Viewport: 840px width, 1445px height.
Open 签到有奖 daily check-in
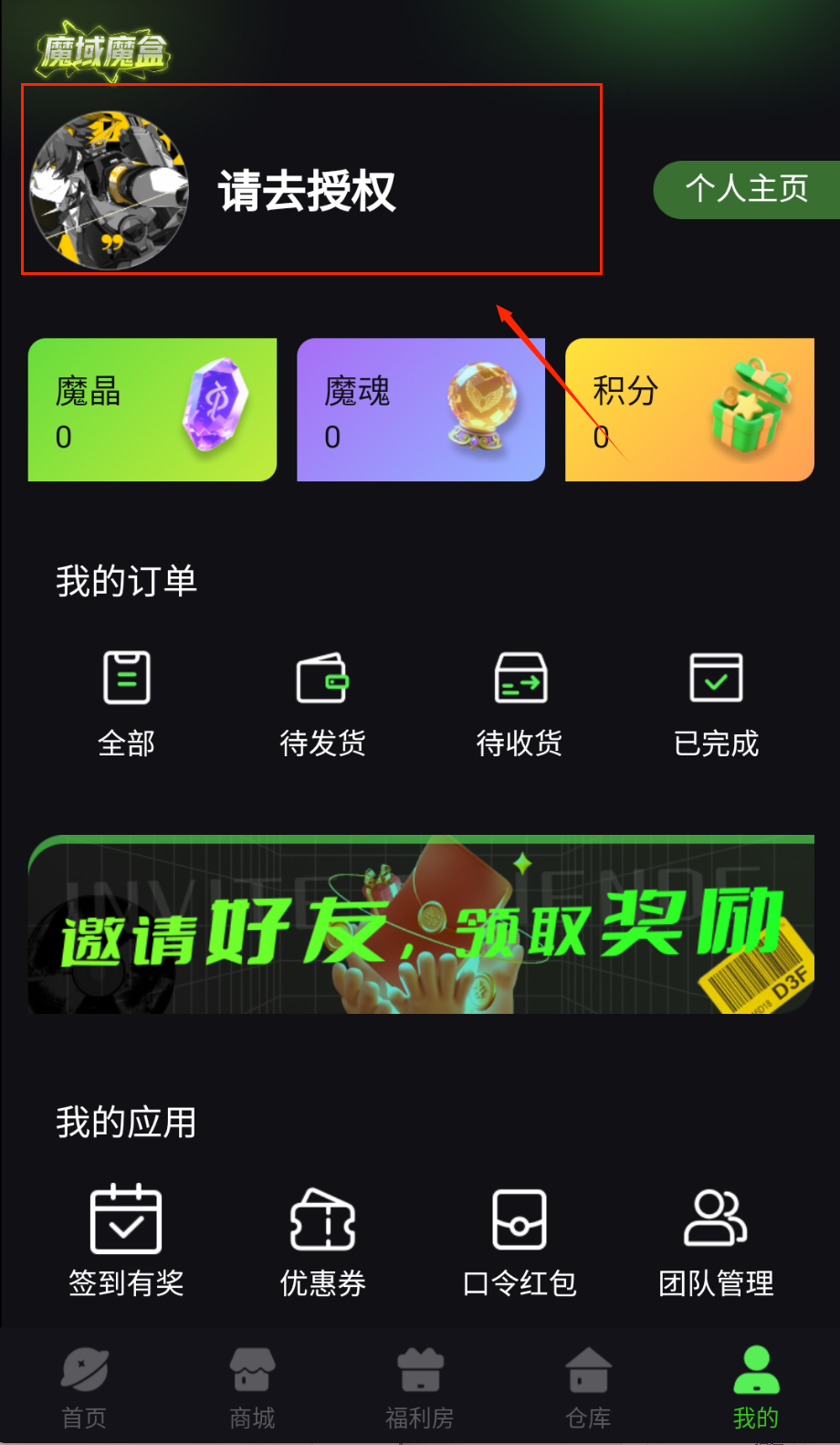pyautogui.click(x=126, y=1242)
